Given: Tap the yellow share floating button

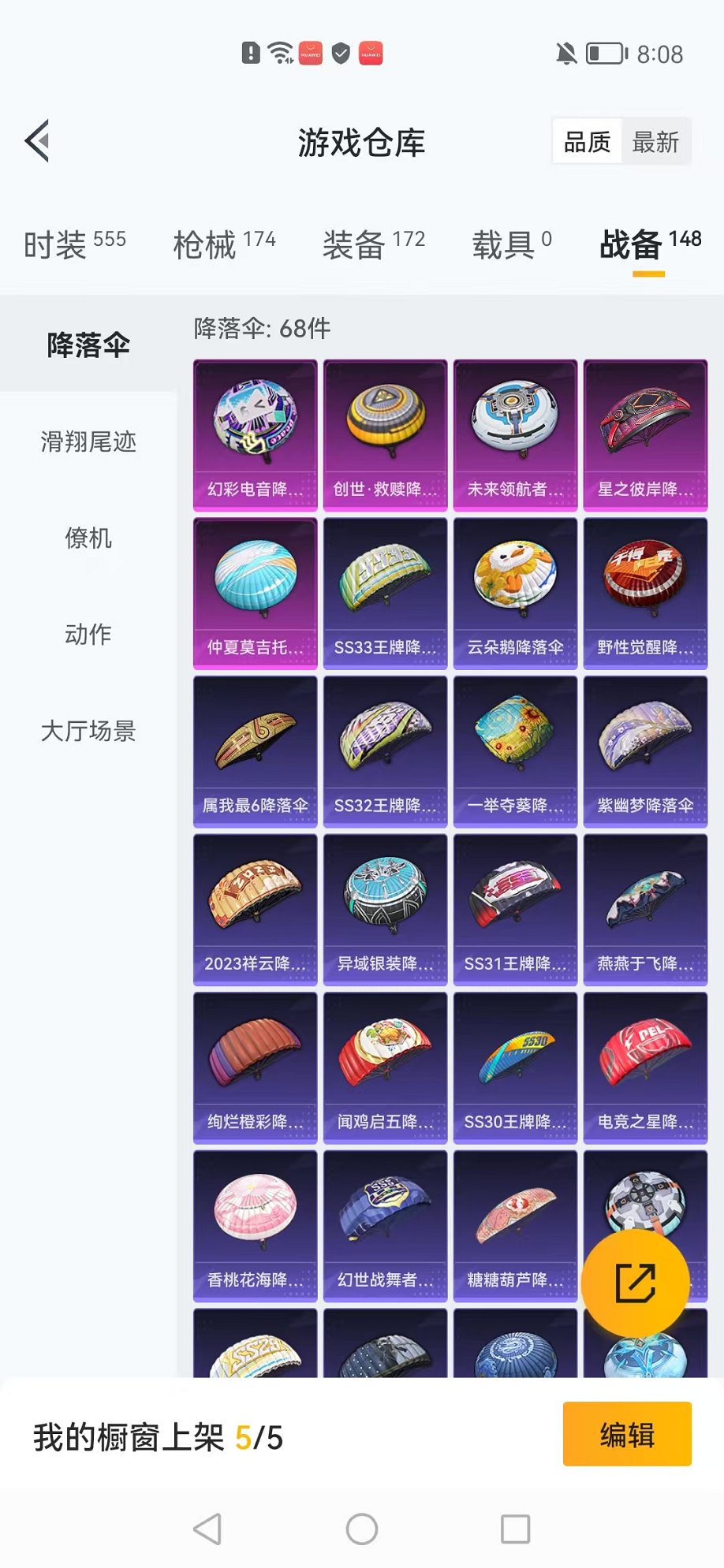Looking at the screenshot, I should 635,1283.
